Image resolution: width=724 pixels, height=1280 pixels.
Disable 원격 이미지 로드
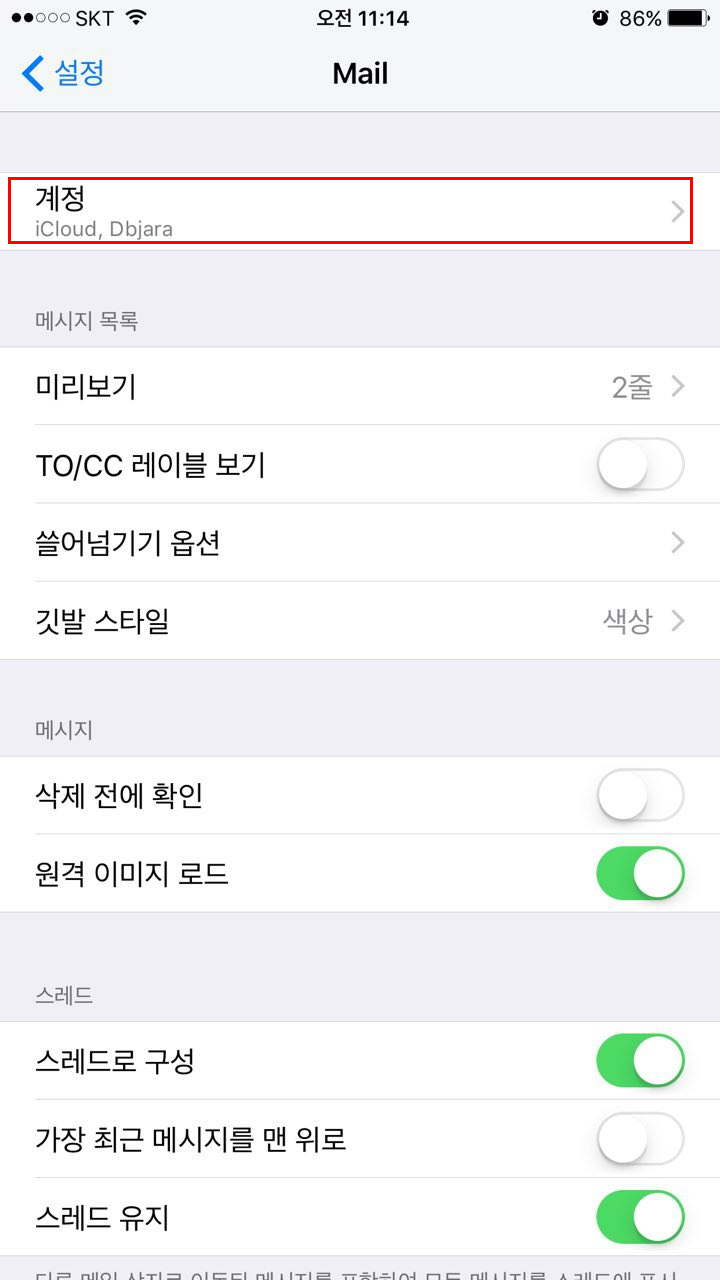(640, 874)
